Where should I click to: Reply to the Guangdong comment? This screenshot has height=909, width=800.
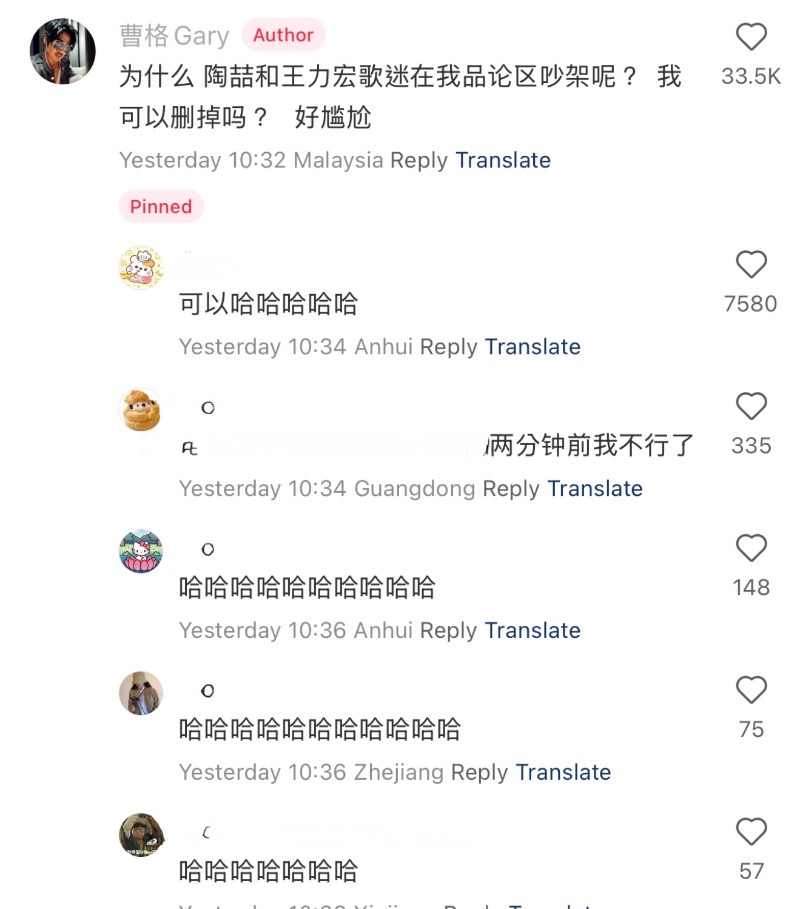point(511,489)
